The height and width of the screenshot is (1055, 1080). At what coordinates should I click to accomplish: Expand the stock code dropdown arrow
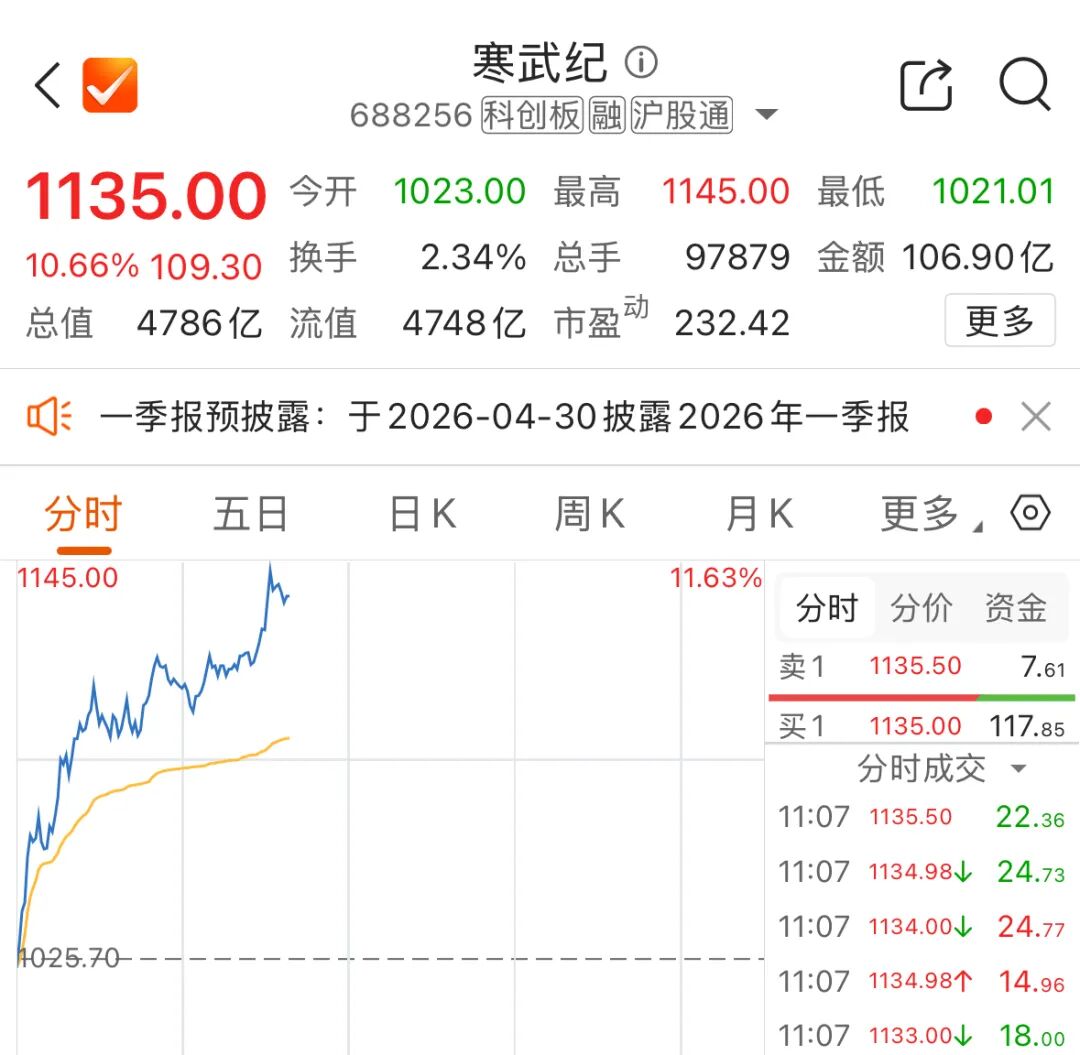(766, 115)
